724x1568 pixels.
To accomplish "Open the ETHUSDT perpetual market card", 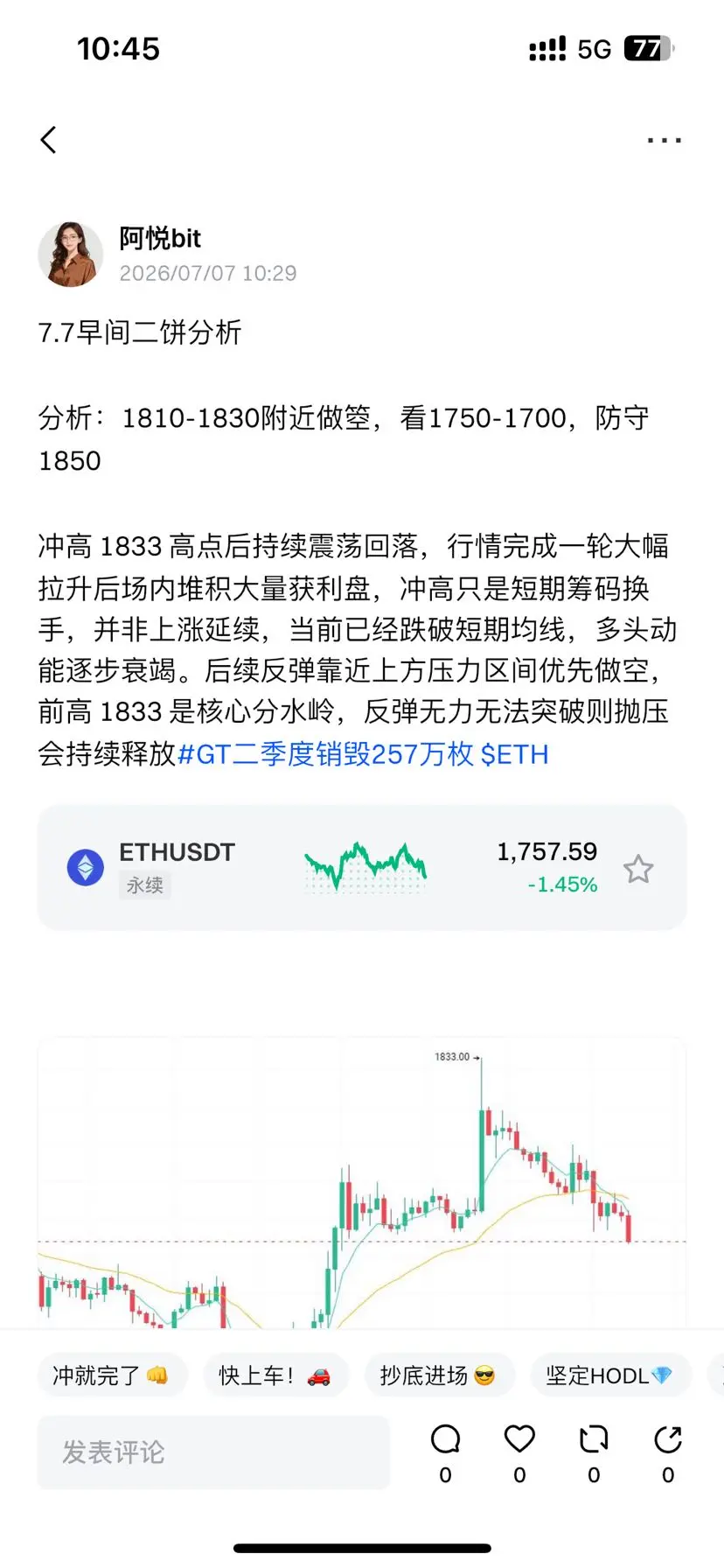I will tap(362, 868).
